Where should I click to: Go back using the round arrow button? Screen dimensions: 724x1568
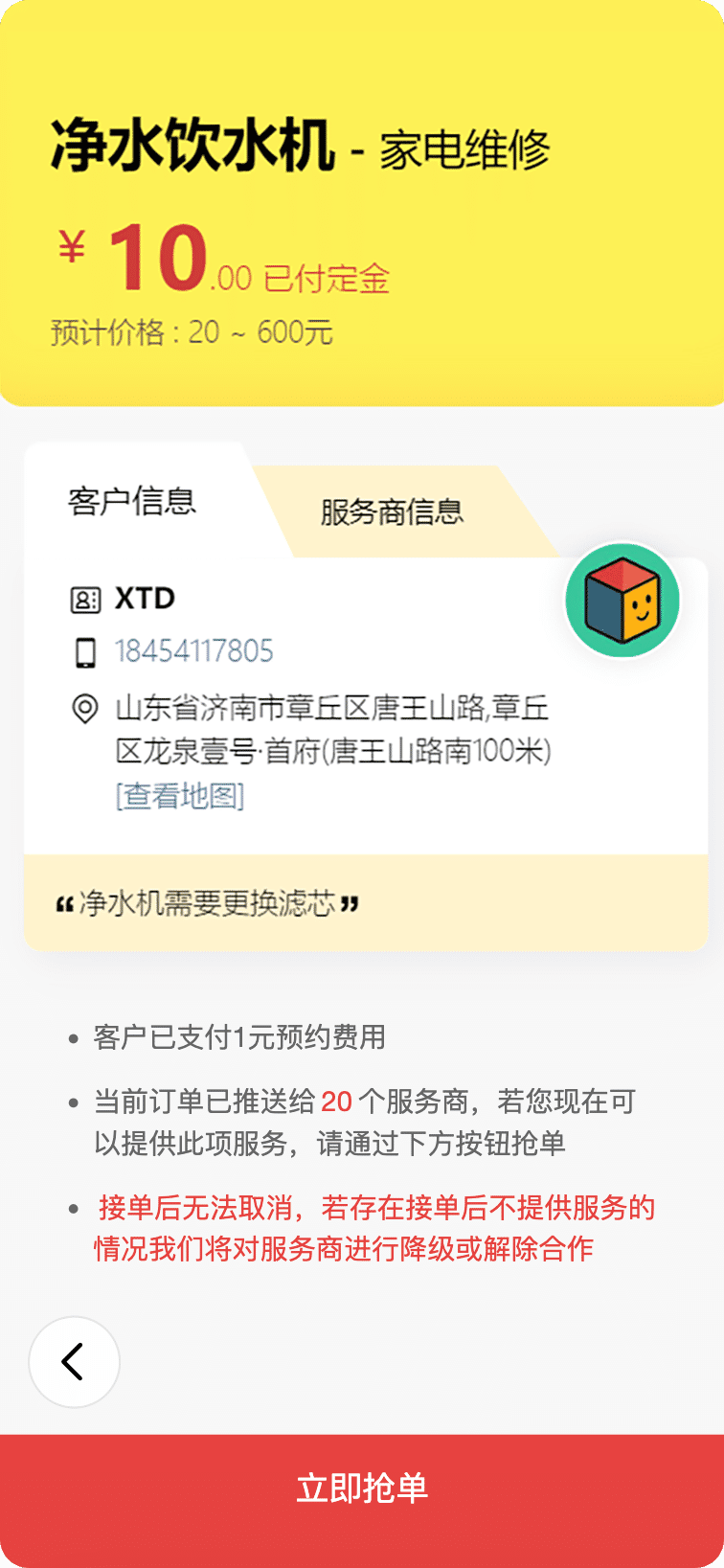click(x=74, y=1361)
